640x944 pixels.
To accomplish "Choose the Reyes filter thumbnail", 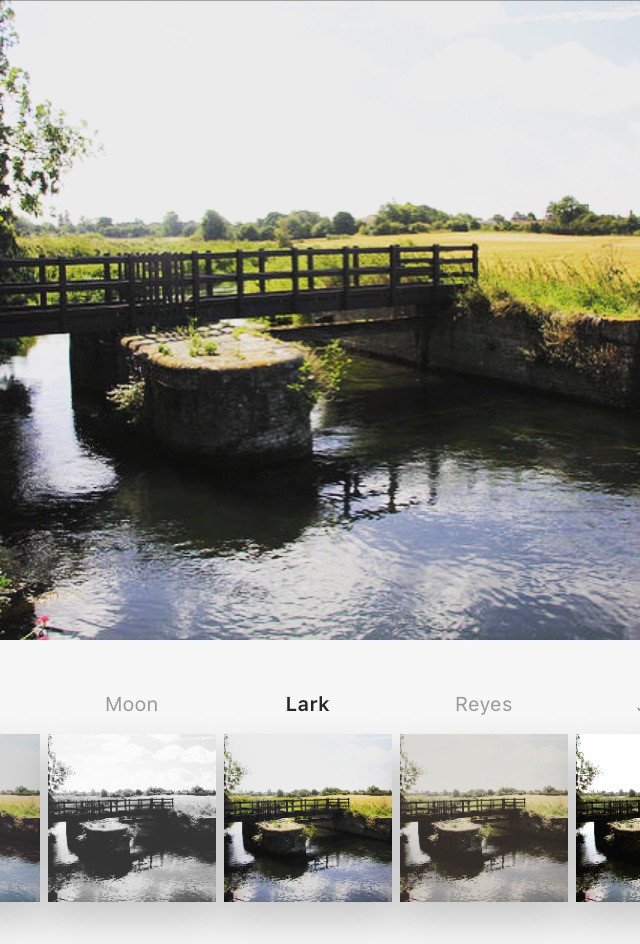I will [x=484, y=818].
